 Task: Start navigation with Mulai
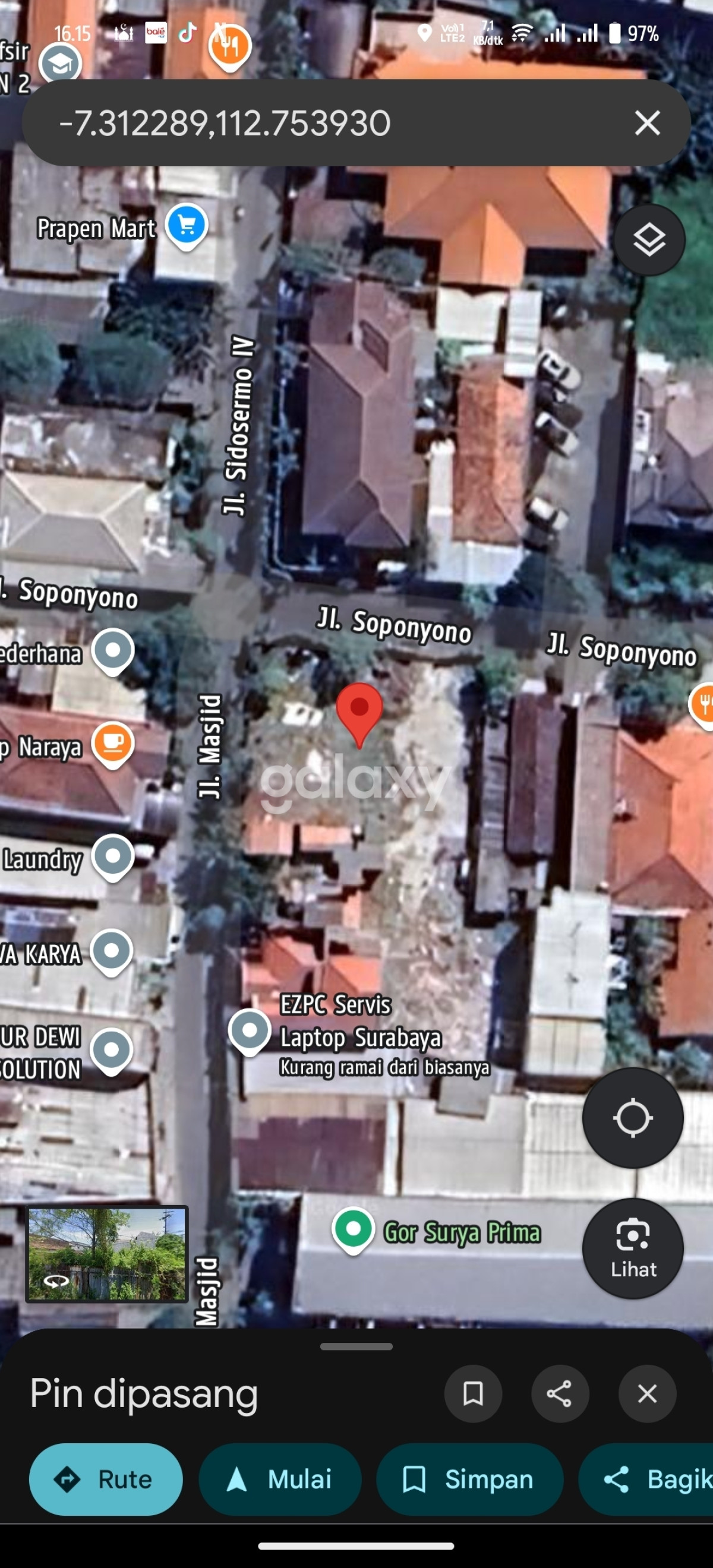coord(280,1479)
